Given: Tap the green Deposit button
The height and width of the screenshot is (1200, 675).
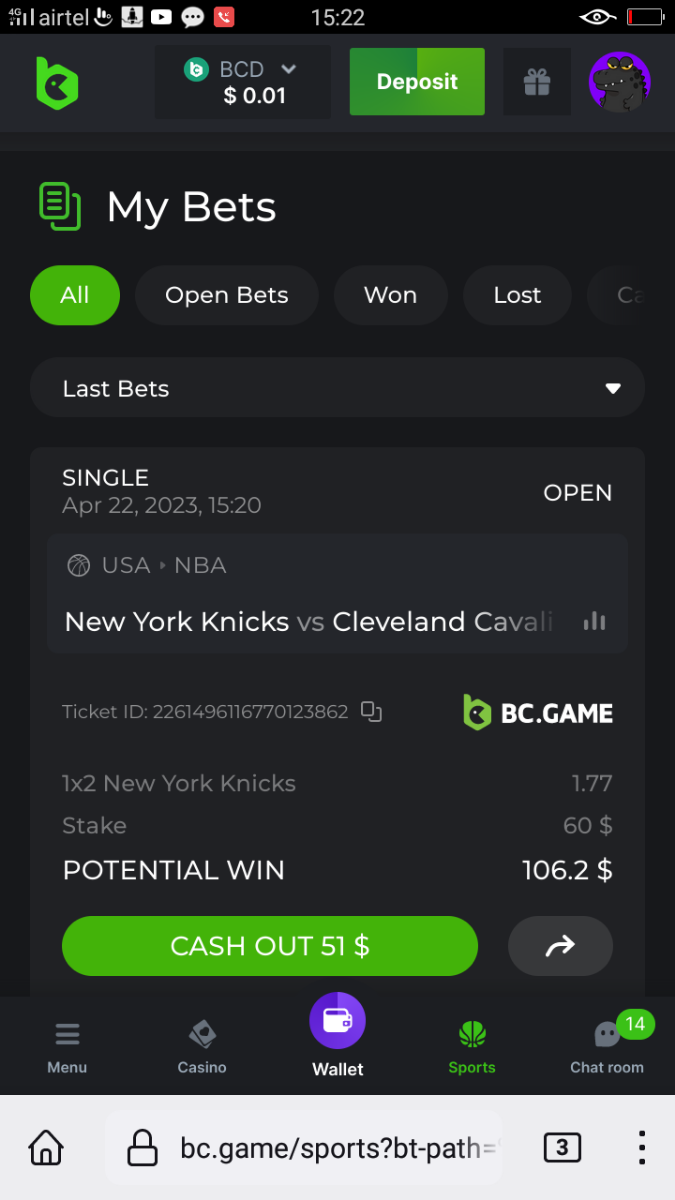Looking at the screenshot, I should pyautogui.click(x=417, y=82).
